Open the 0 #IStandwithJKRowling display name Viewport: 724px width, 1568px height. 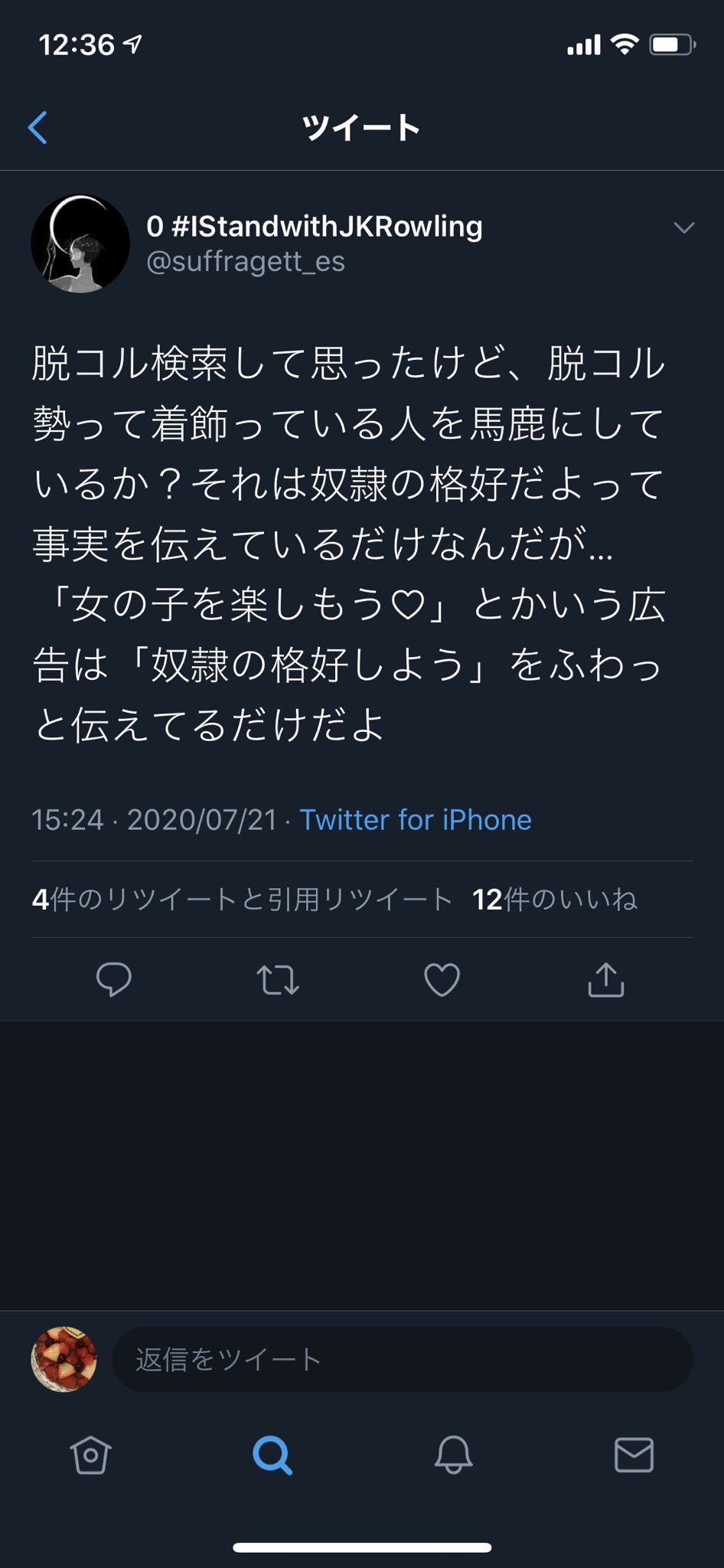(315, 227)
